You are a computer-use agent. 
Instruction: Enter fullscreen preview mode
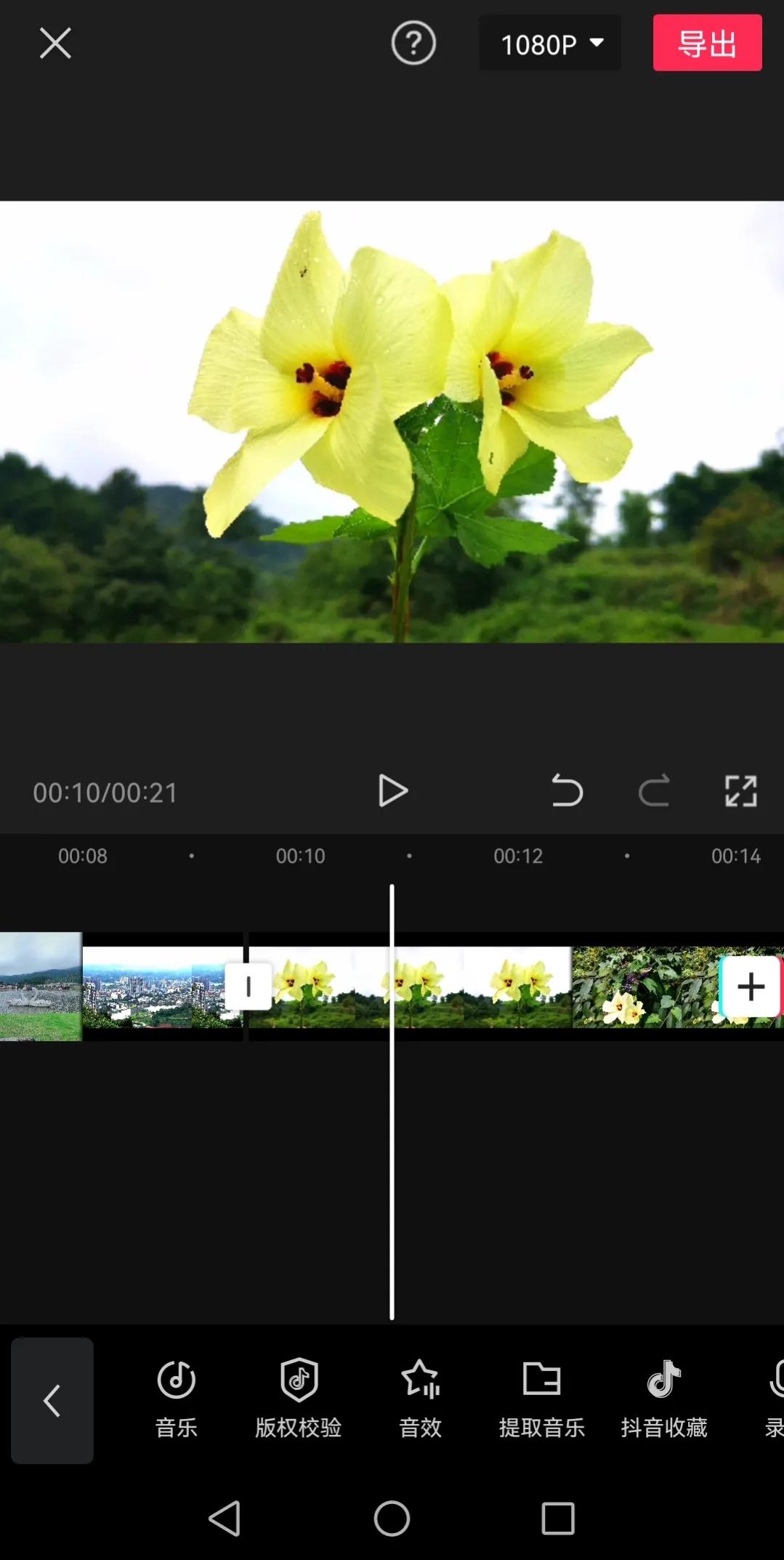(x=740, y=792)
